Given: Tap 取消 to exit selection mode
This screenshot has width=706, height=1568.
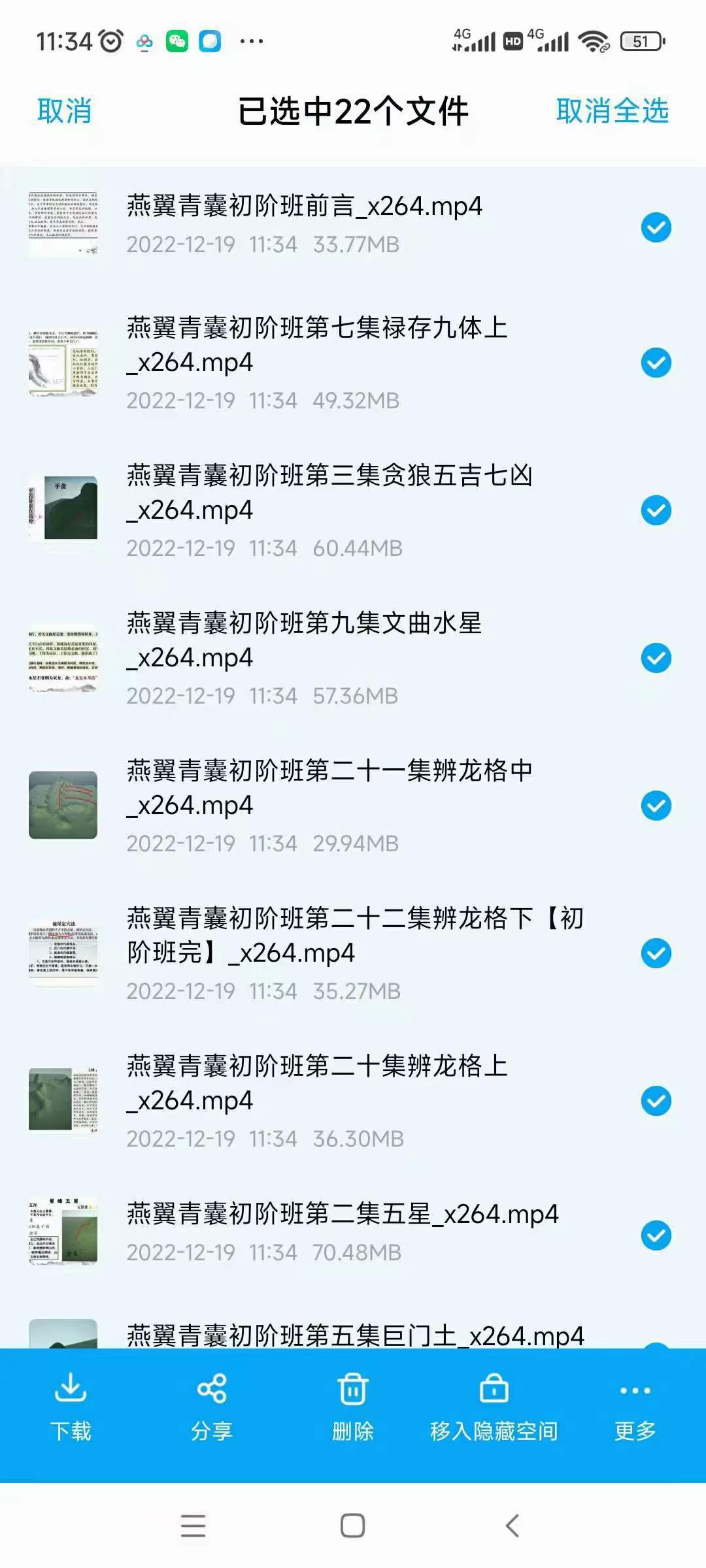Looking at the screenshot, I should 64,111.
